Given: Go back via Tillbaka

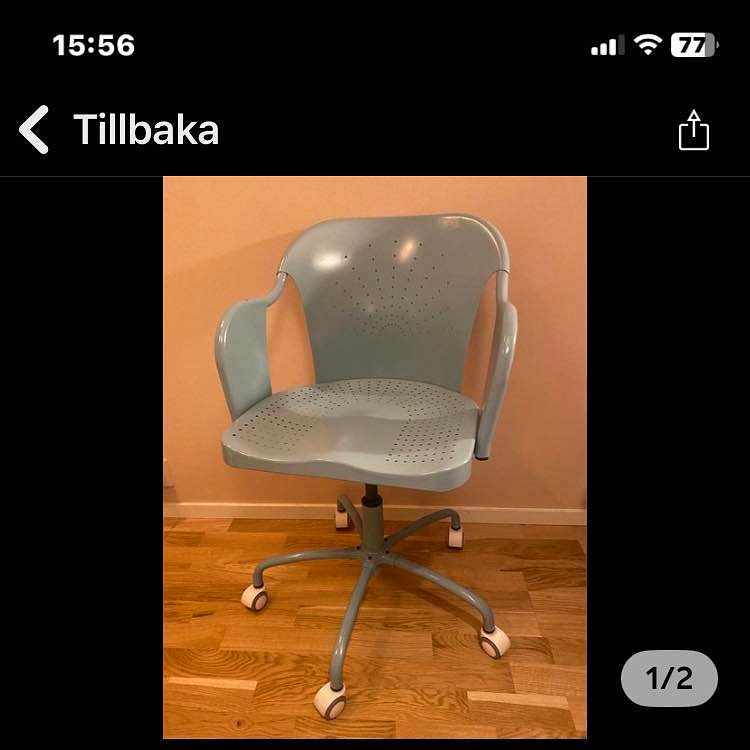Looking at the screenshot, I should coord(118,130).
